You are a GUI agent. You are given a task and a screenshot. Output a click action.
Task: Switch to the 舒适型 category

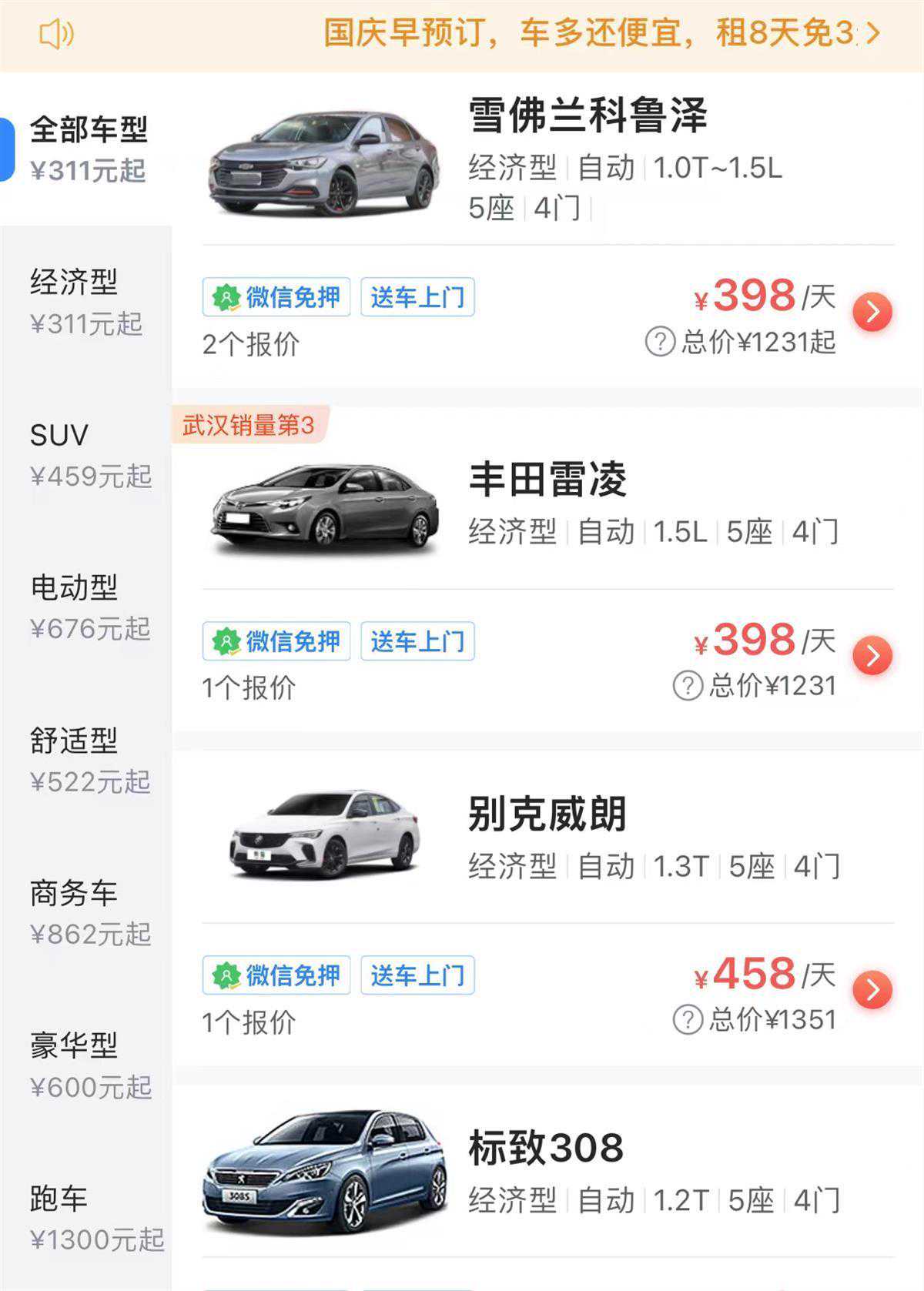click(x=89, y=760)
